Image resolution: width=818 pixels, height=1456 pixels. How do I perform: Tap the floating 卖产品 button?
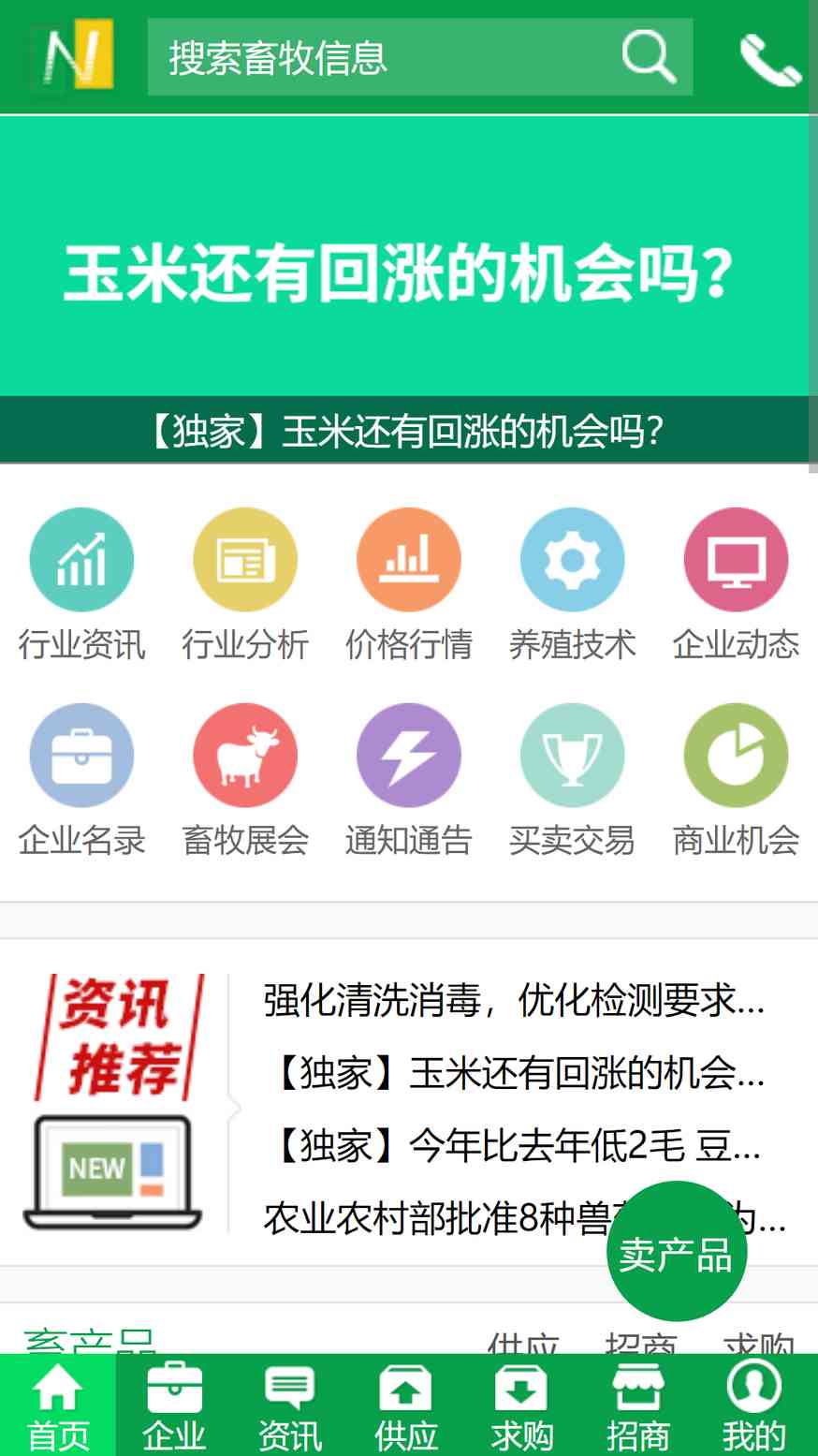pyautogui.click(x=677, y=1252)
